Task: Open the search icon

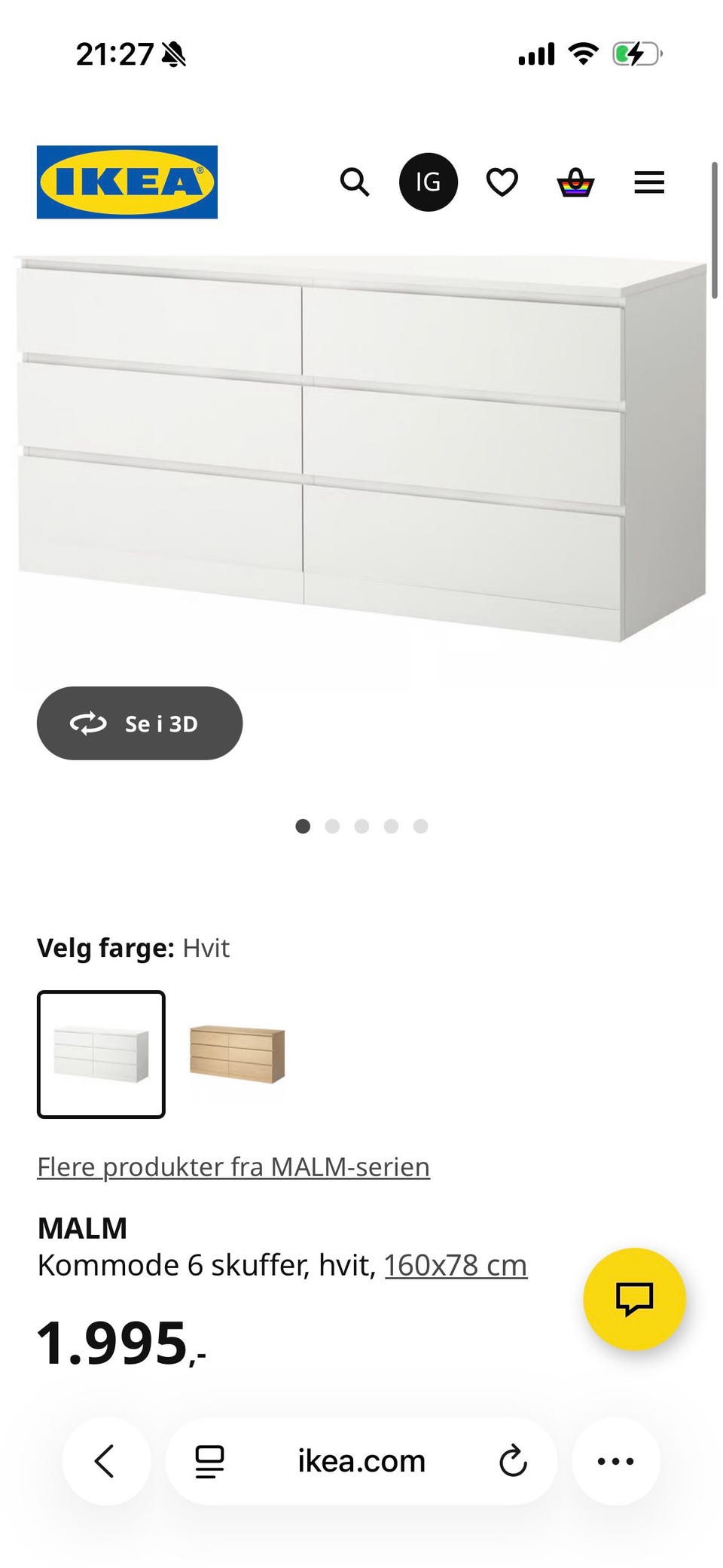Action: pyautogui.click(x=354, y=182)
